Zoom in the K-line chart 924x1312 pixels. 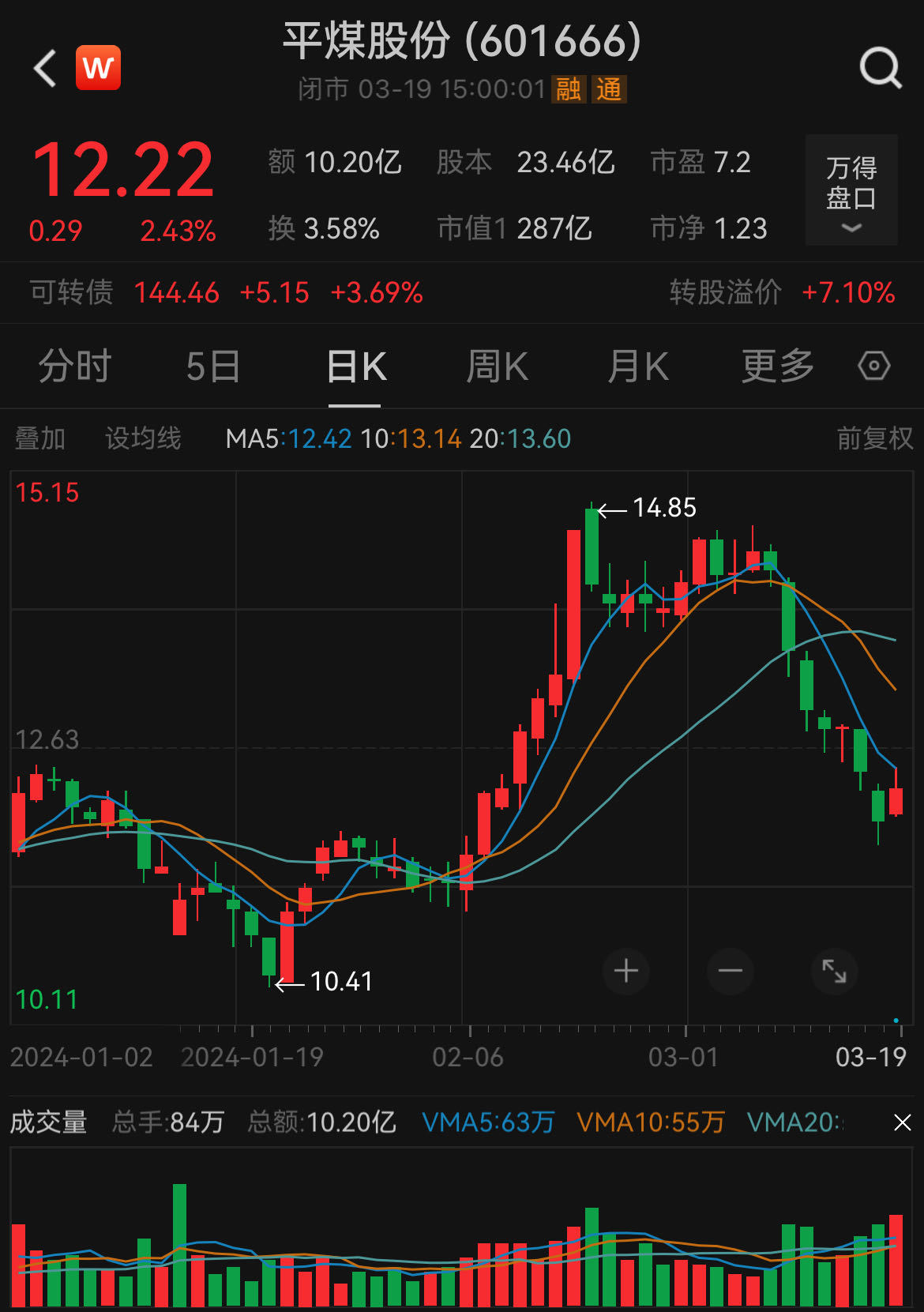tap(626, 971)
